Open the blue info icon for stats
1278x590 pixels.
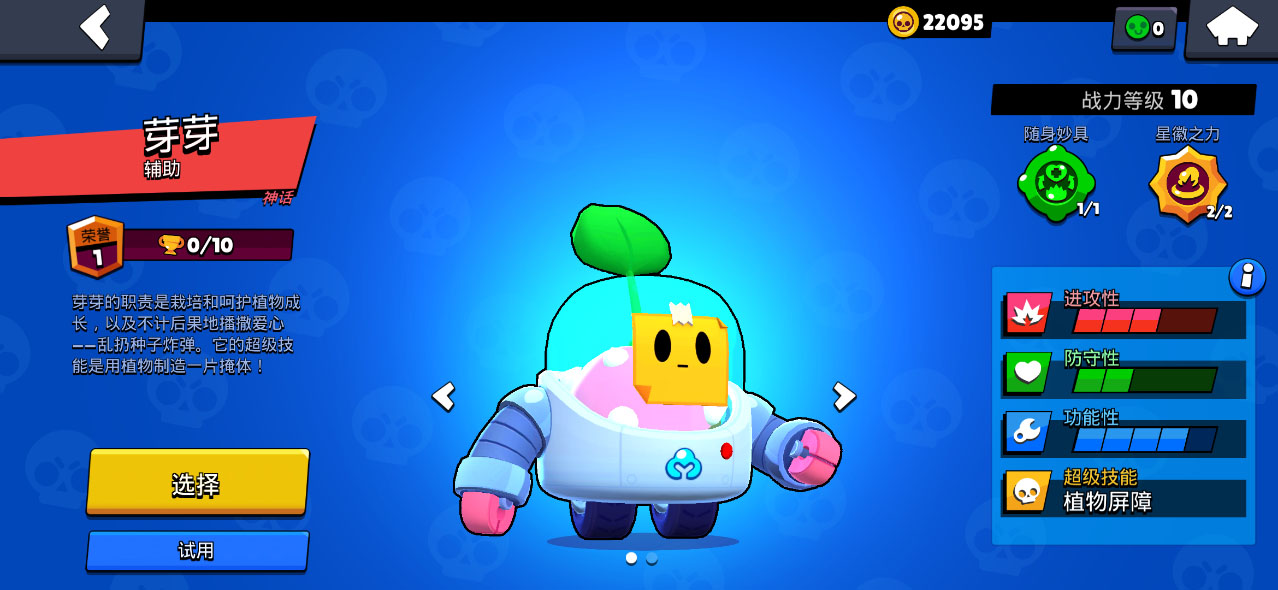coord(1246,276)
